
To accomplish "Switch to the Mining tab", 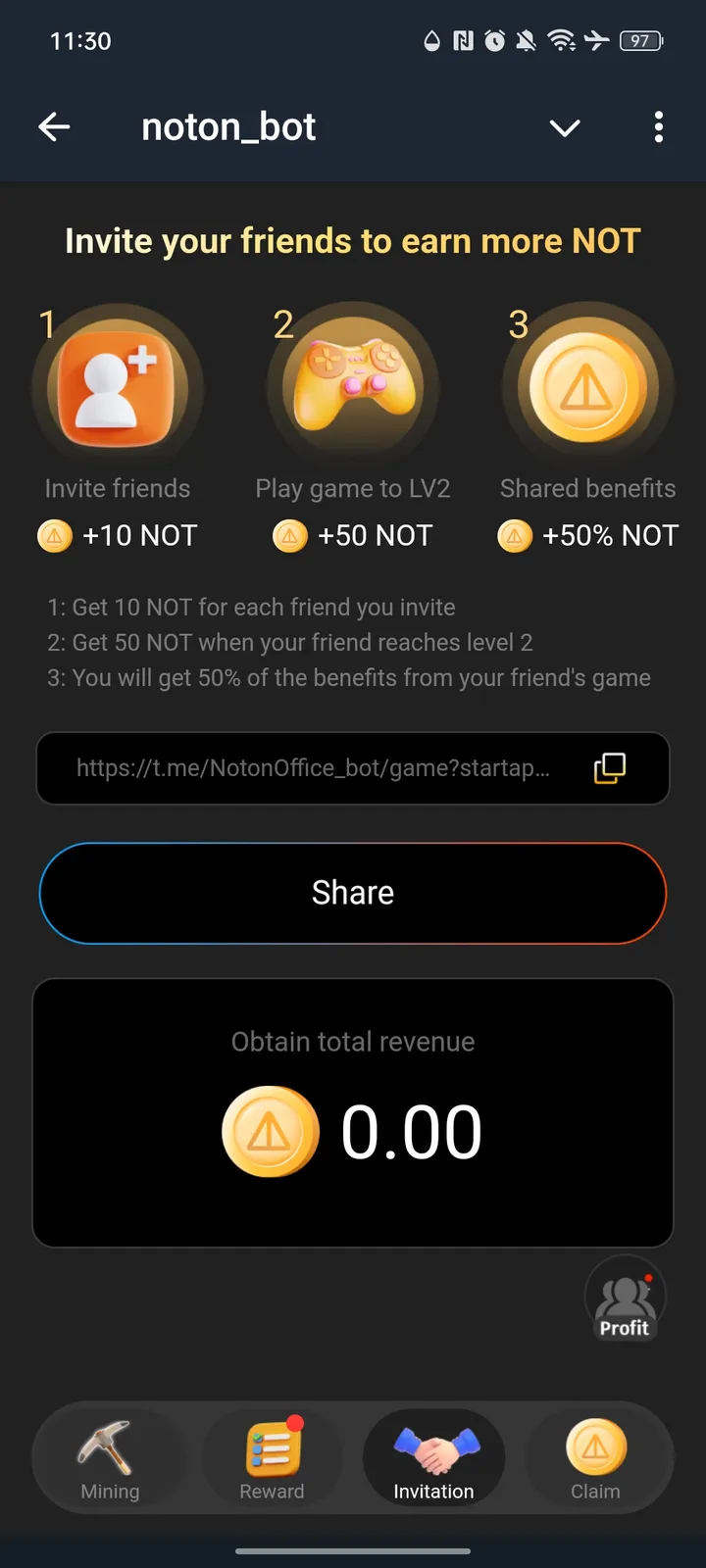I will point(110,1460).
